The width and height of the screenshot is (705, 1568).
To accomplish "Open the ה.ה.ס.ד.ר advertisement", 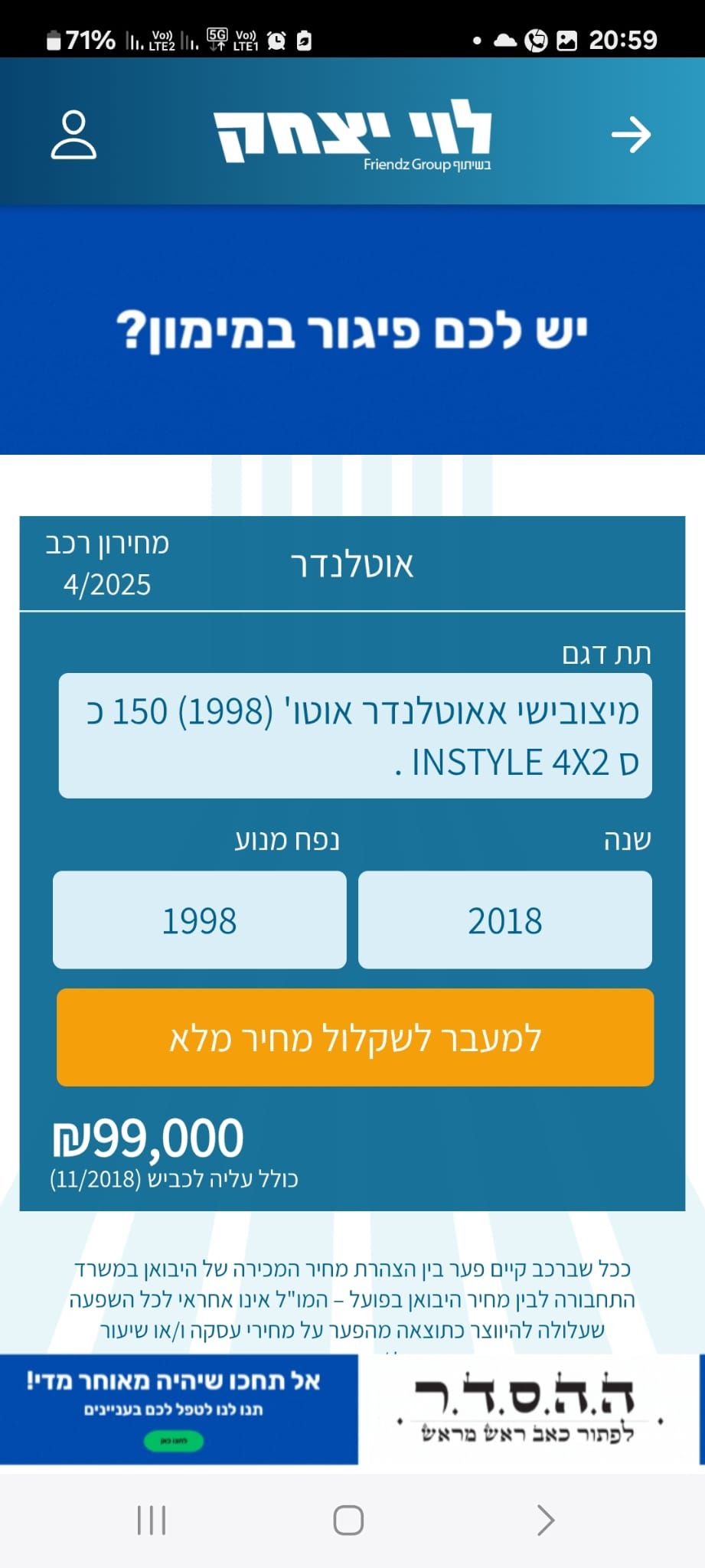I will 528,1410.
